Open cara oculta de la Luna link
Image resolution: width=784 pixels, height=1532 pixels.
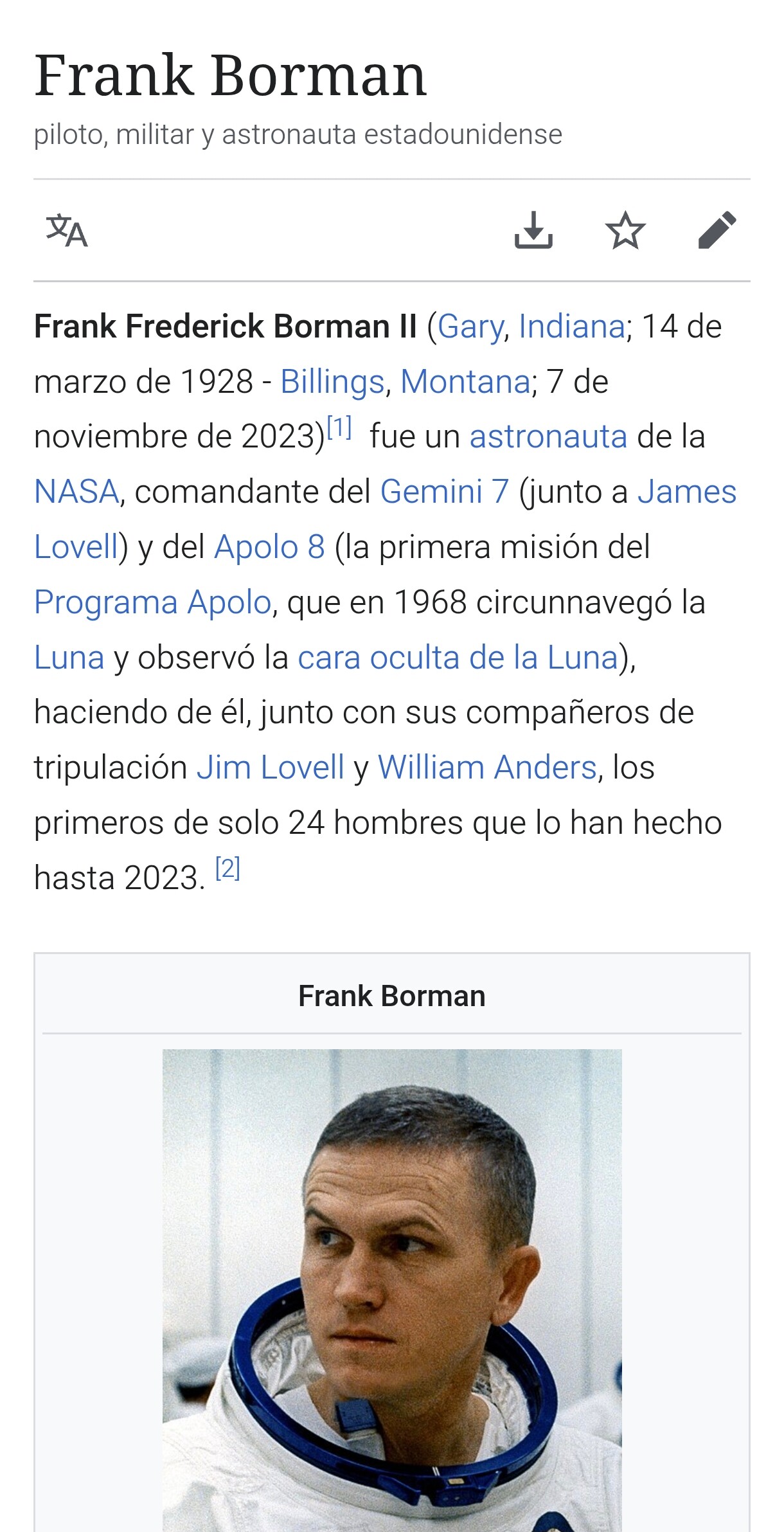click(458, 658)
